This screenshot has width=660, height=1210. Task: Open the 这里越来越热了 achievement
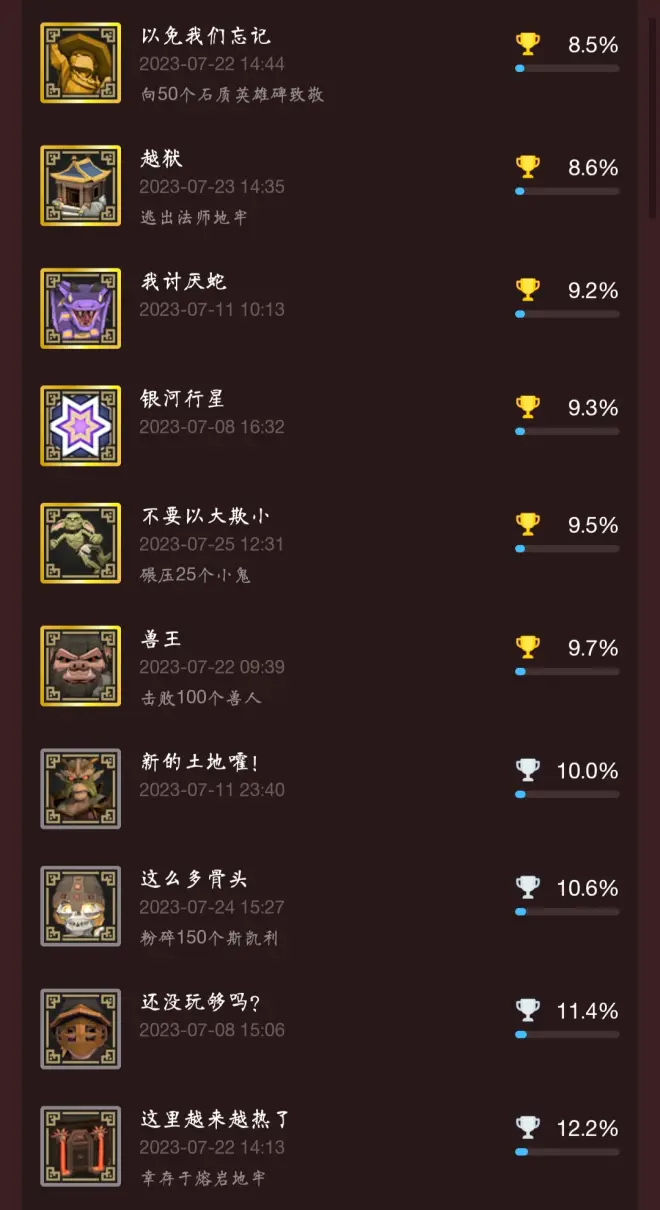(x=216, y=1120)
